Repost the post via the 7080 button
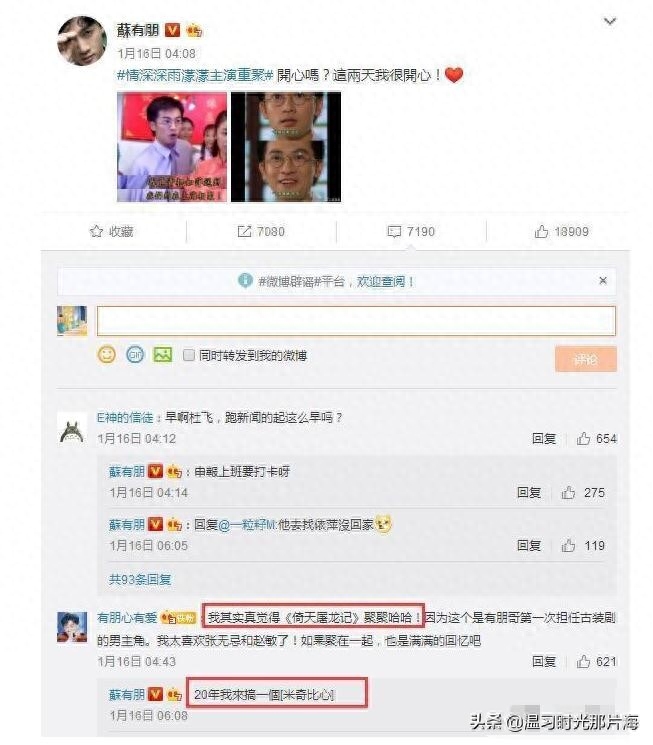653x745 pixels. pyautogui.click(x=261, y=231)
